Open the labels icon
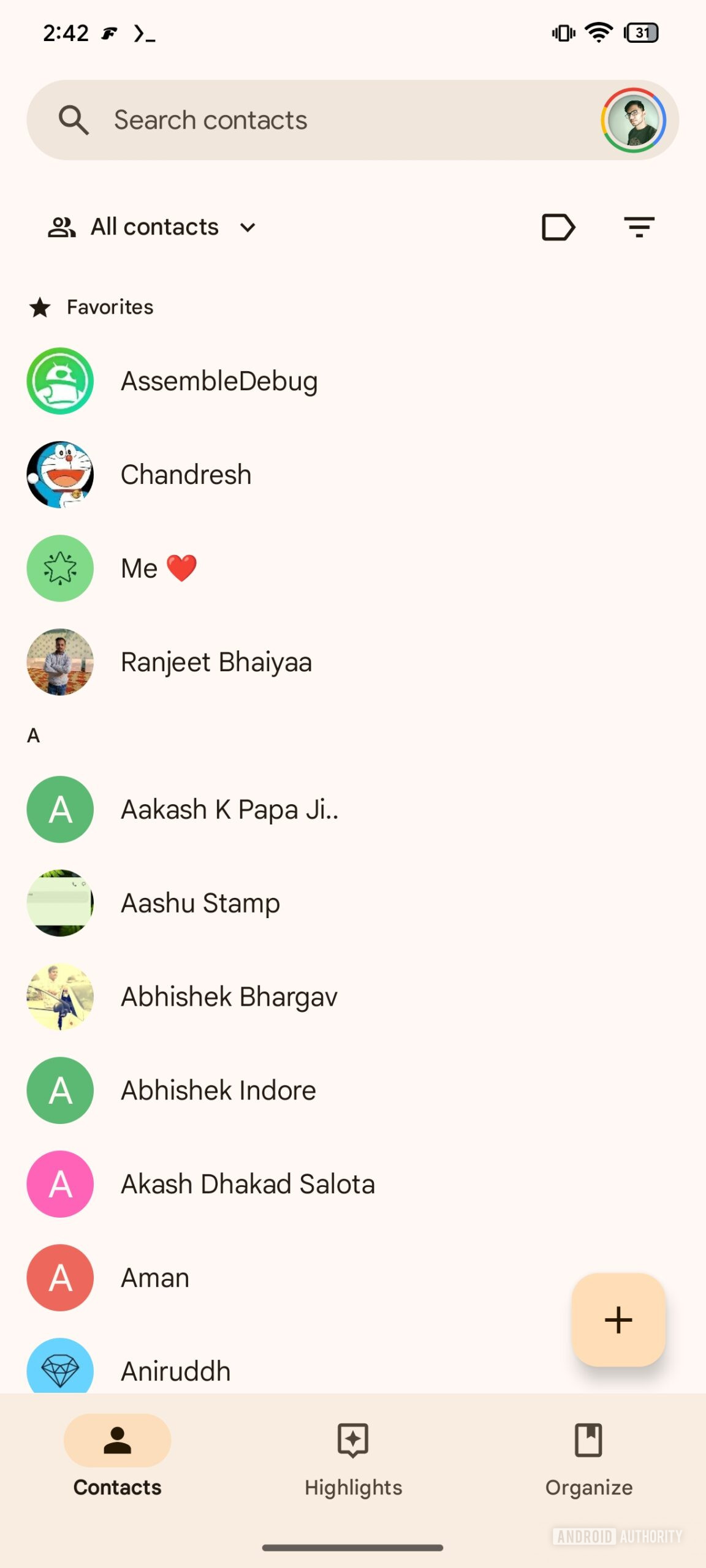The image size is (706, 1568). 558,227
